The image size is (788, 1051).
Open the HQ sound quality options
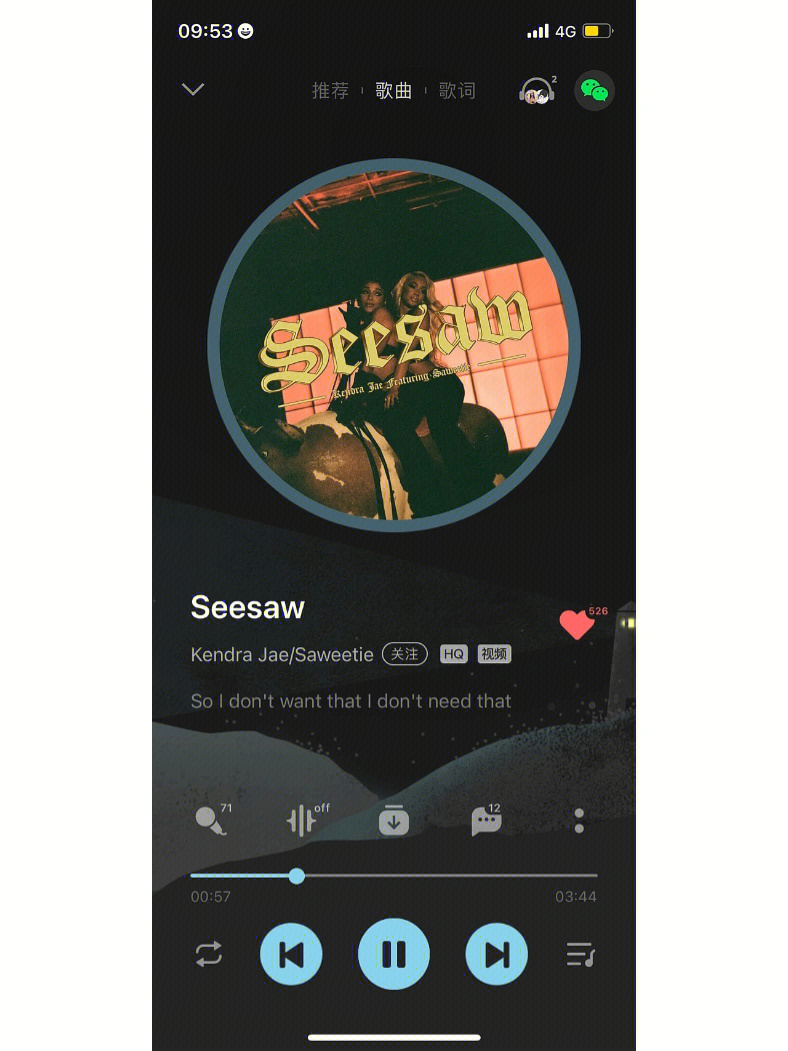pos(454,654)
